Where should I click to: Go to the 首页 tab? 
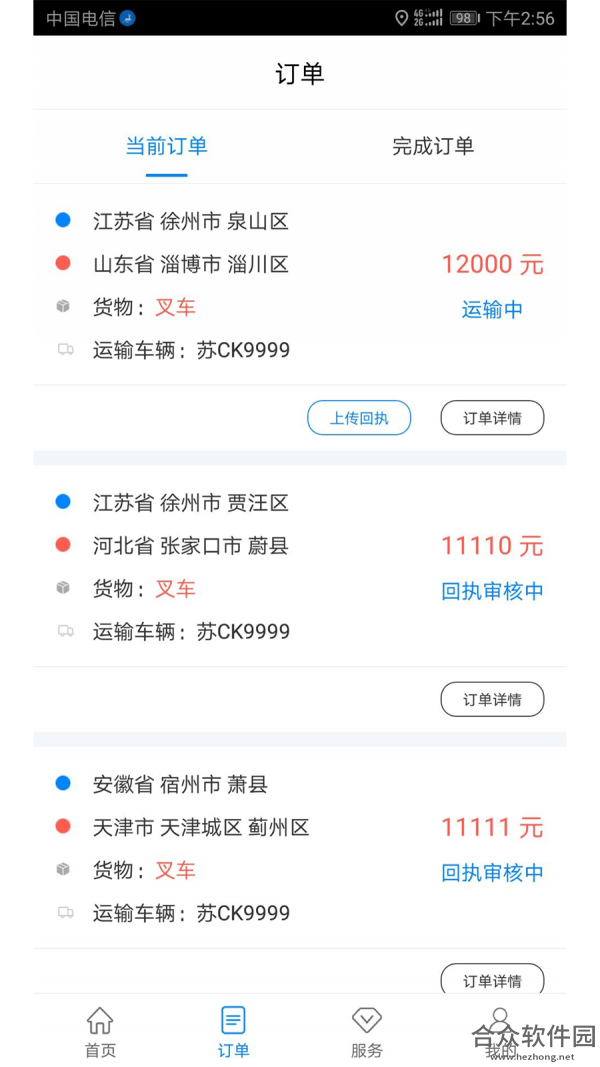[x=100, y=1032]
